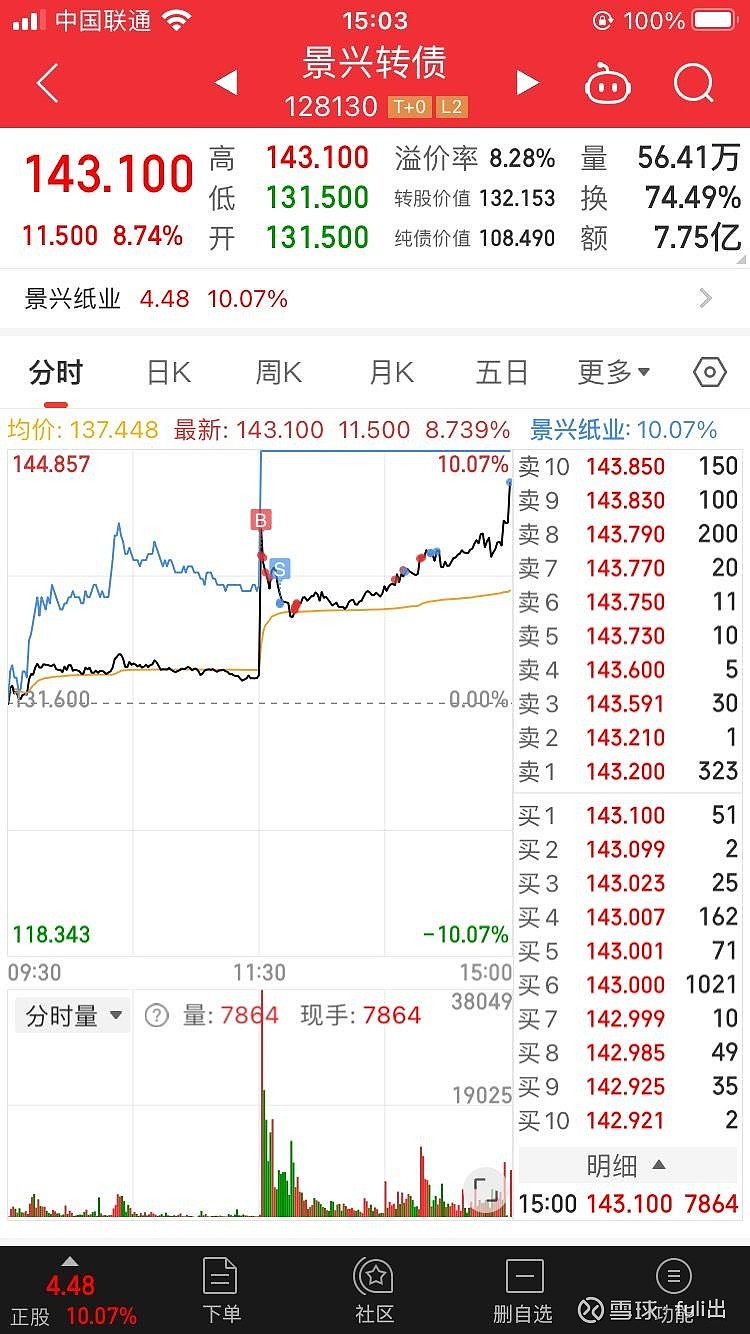Tap the 下单 order icon
The height and width of the screenshot is (1334, 750).
coord(221,1288)
